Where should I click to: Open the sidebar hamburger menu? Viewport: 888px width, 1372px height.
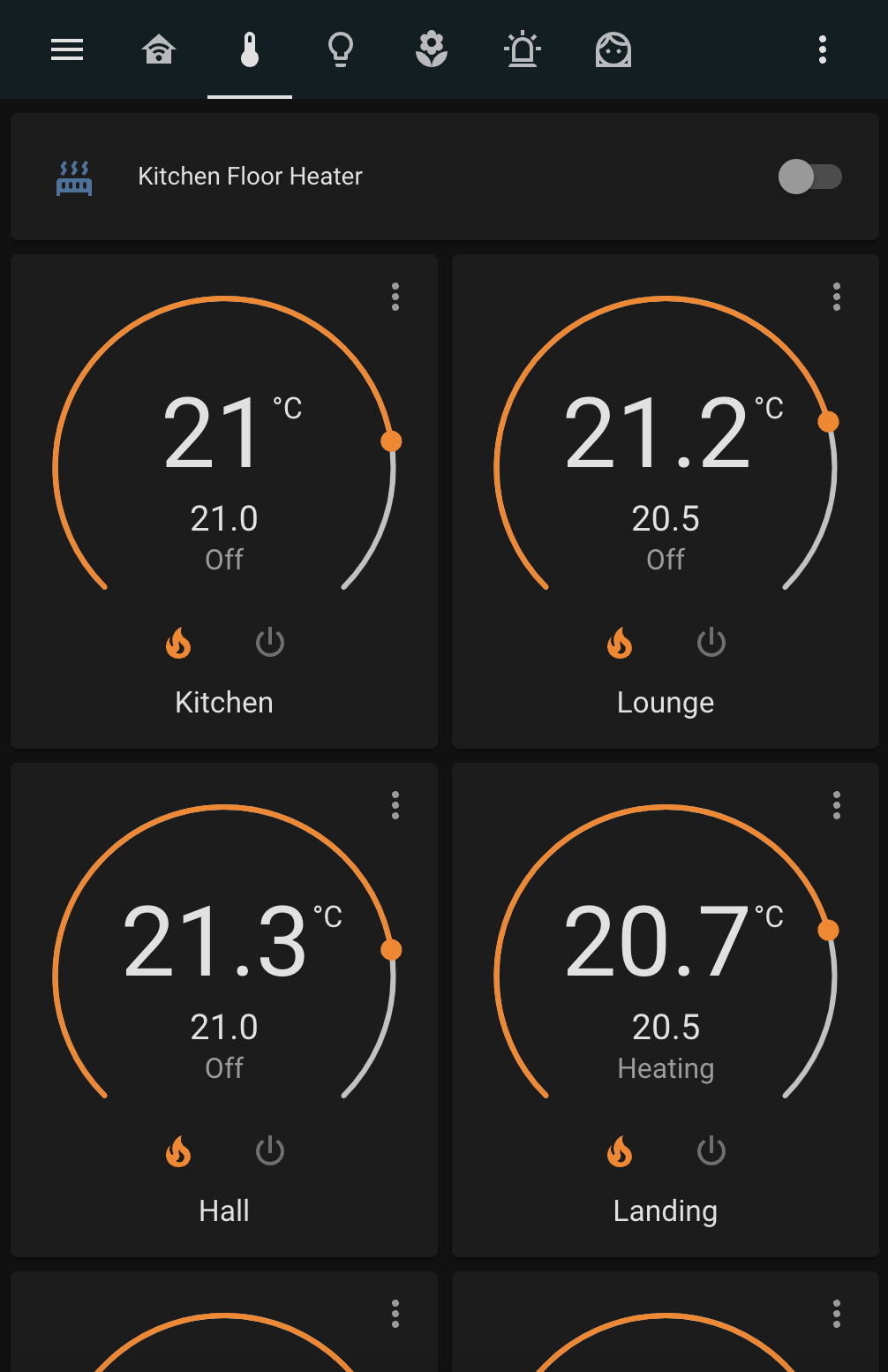pos(66,49)
